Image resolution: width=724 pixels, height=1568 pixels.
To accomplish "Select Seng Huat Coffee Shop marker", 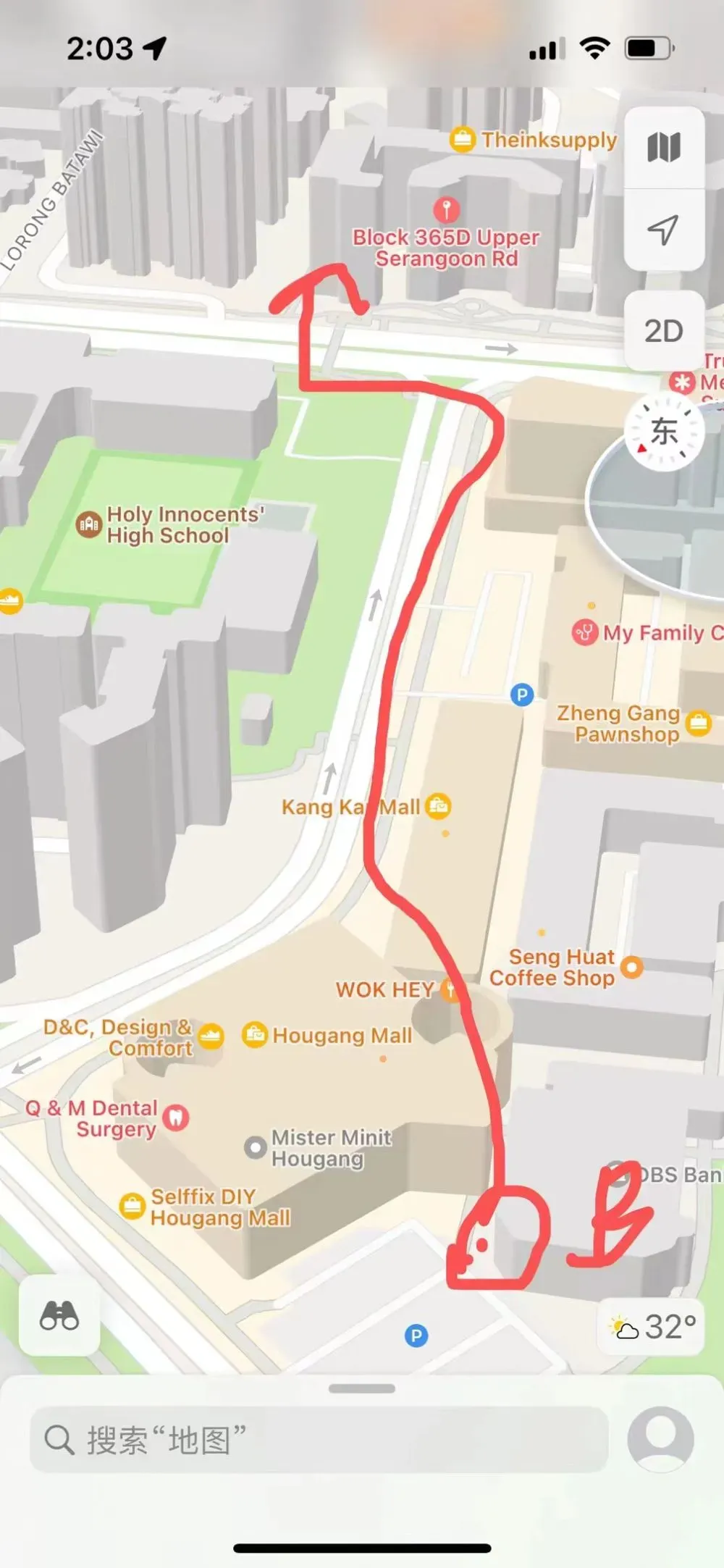I will [x=632, y=966].
